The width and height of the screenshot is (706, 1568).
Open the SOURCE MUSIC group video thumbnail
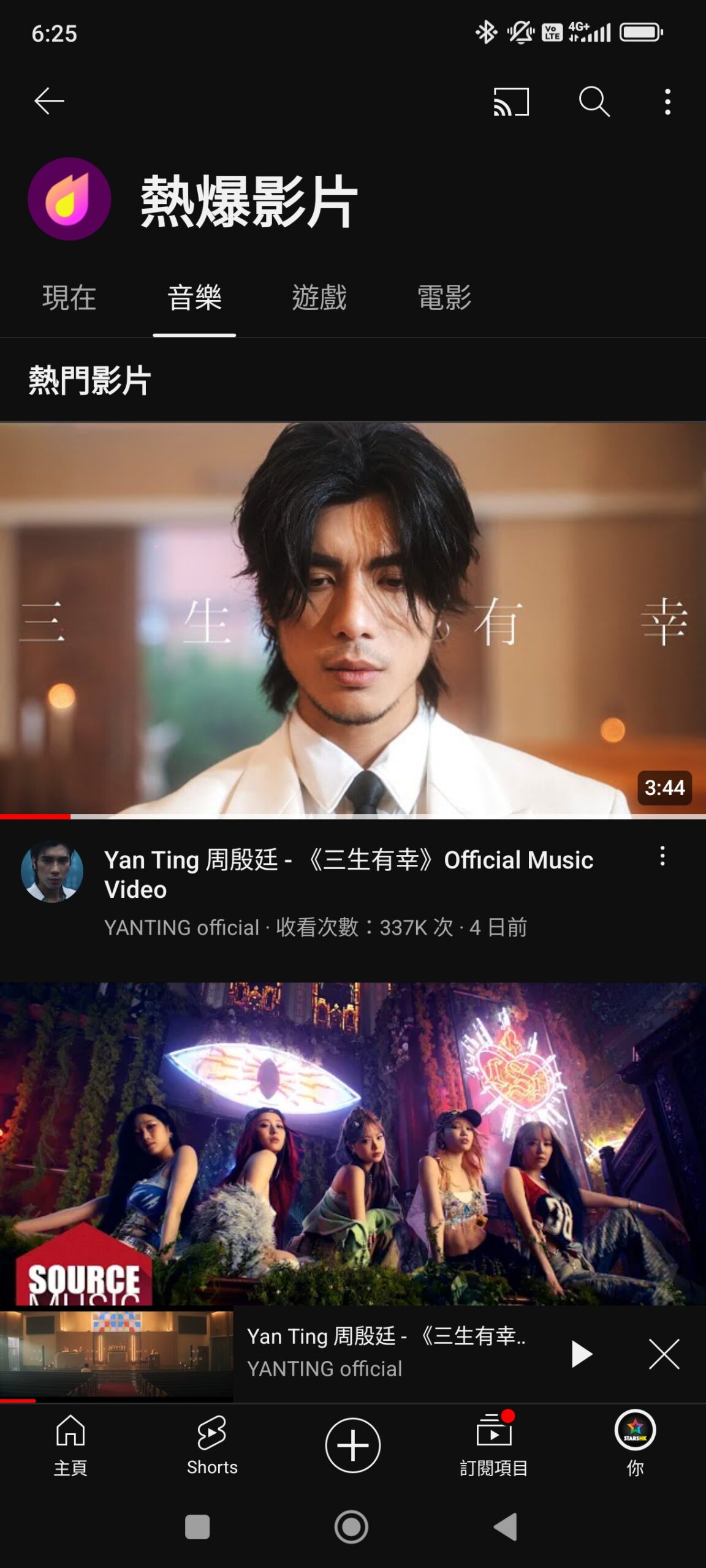pos(353,1143)
